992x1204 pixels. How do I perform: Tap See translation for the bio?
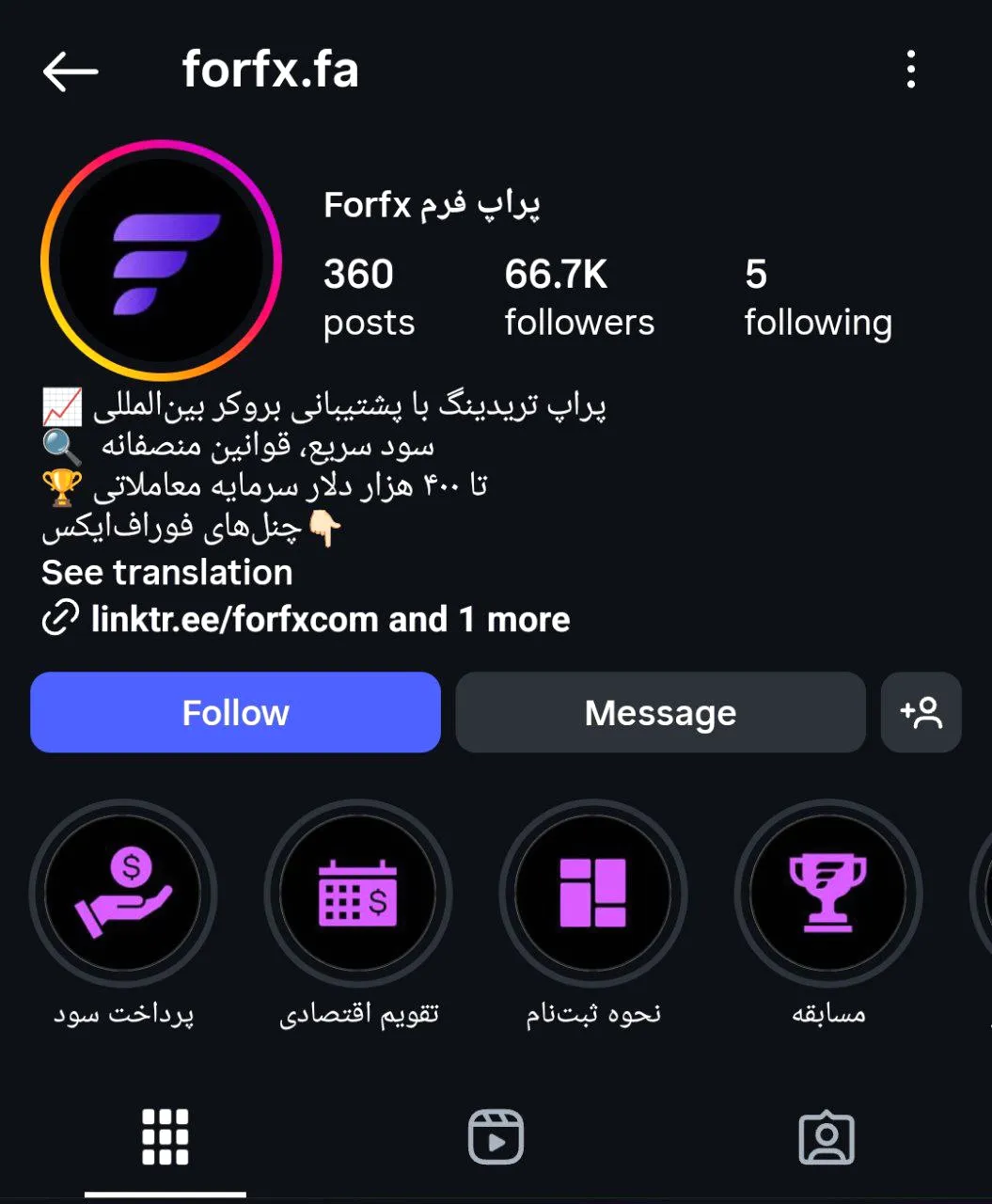[x=167, y=573]
